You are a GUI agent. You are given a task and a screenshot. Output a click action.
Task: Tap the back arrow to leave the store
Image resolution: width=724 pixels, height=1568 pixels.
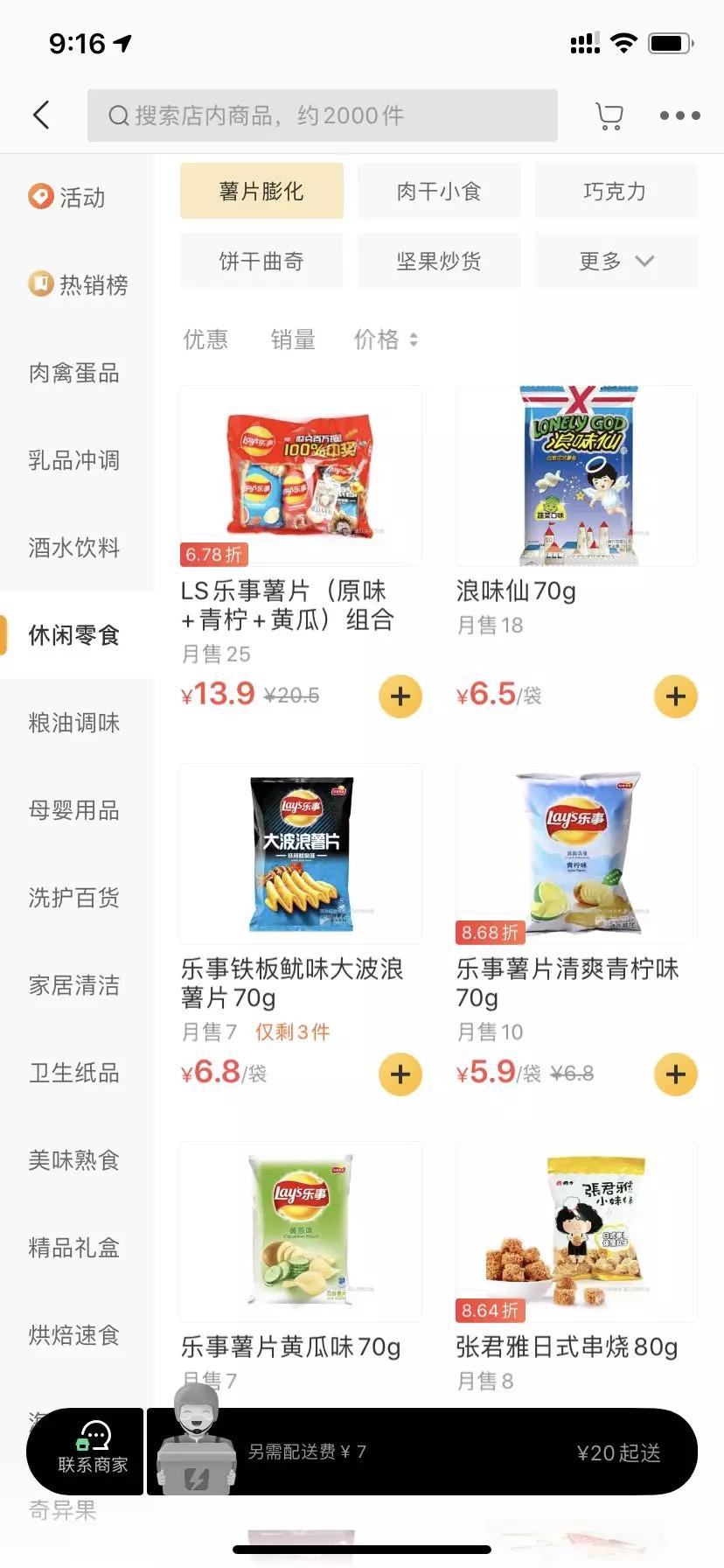click(x=41, y=115)
